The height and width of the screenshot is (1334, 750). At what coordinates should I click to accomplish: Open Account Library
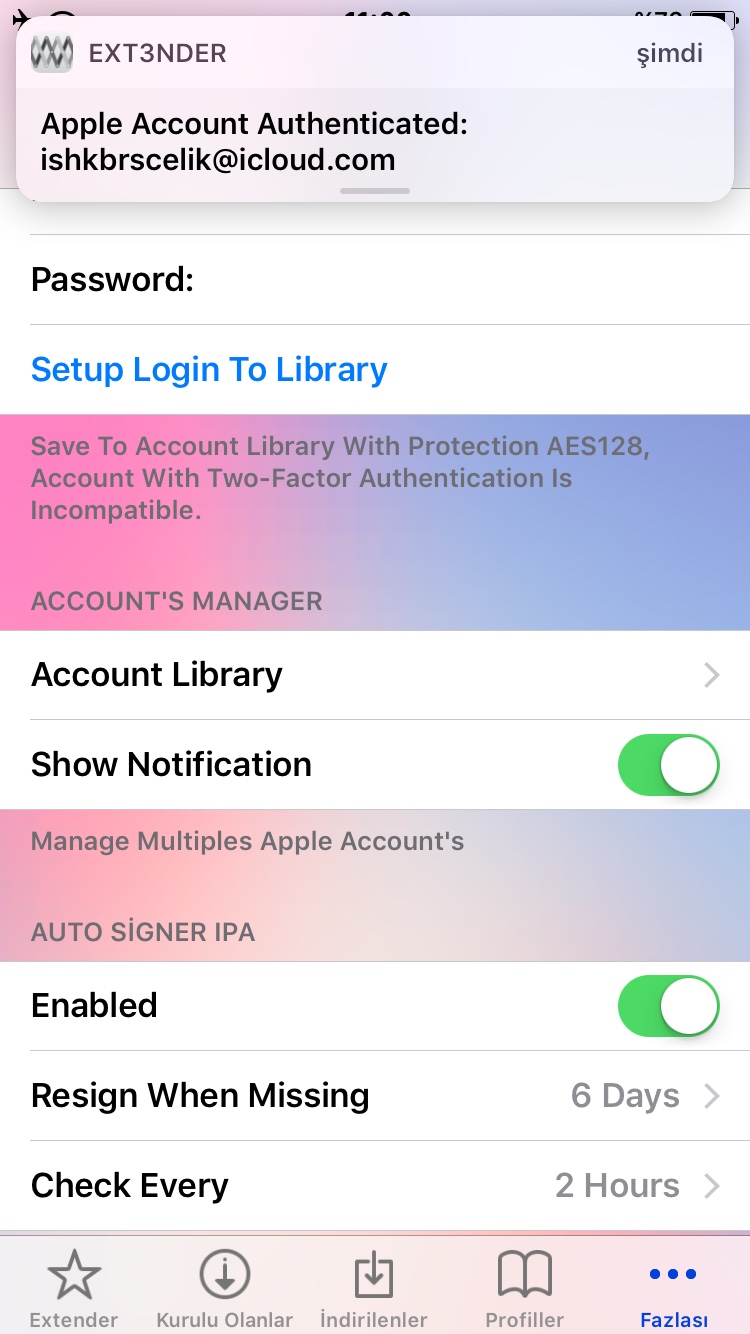point(375,675)
